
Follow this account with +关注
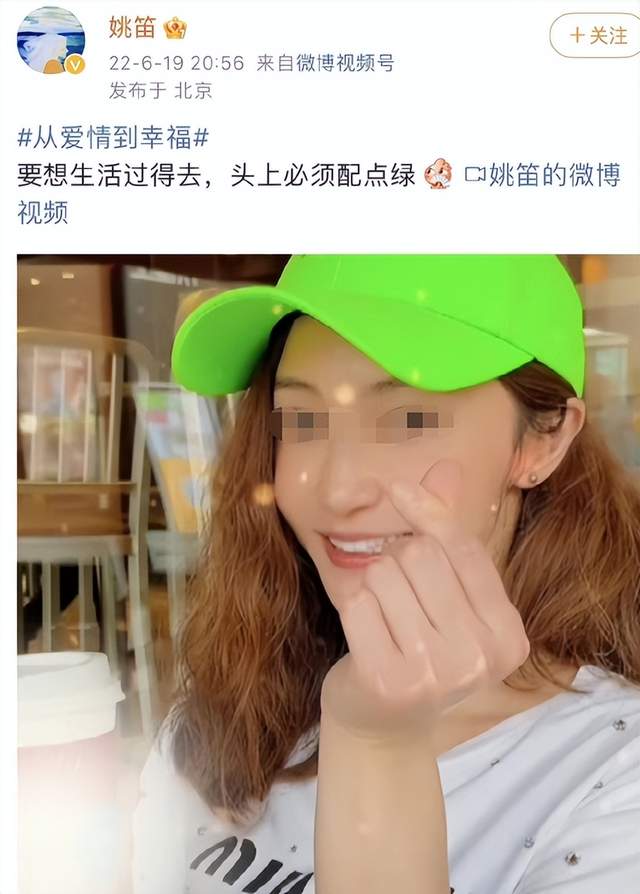[596, 36]
